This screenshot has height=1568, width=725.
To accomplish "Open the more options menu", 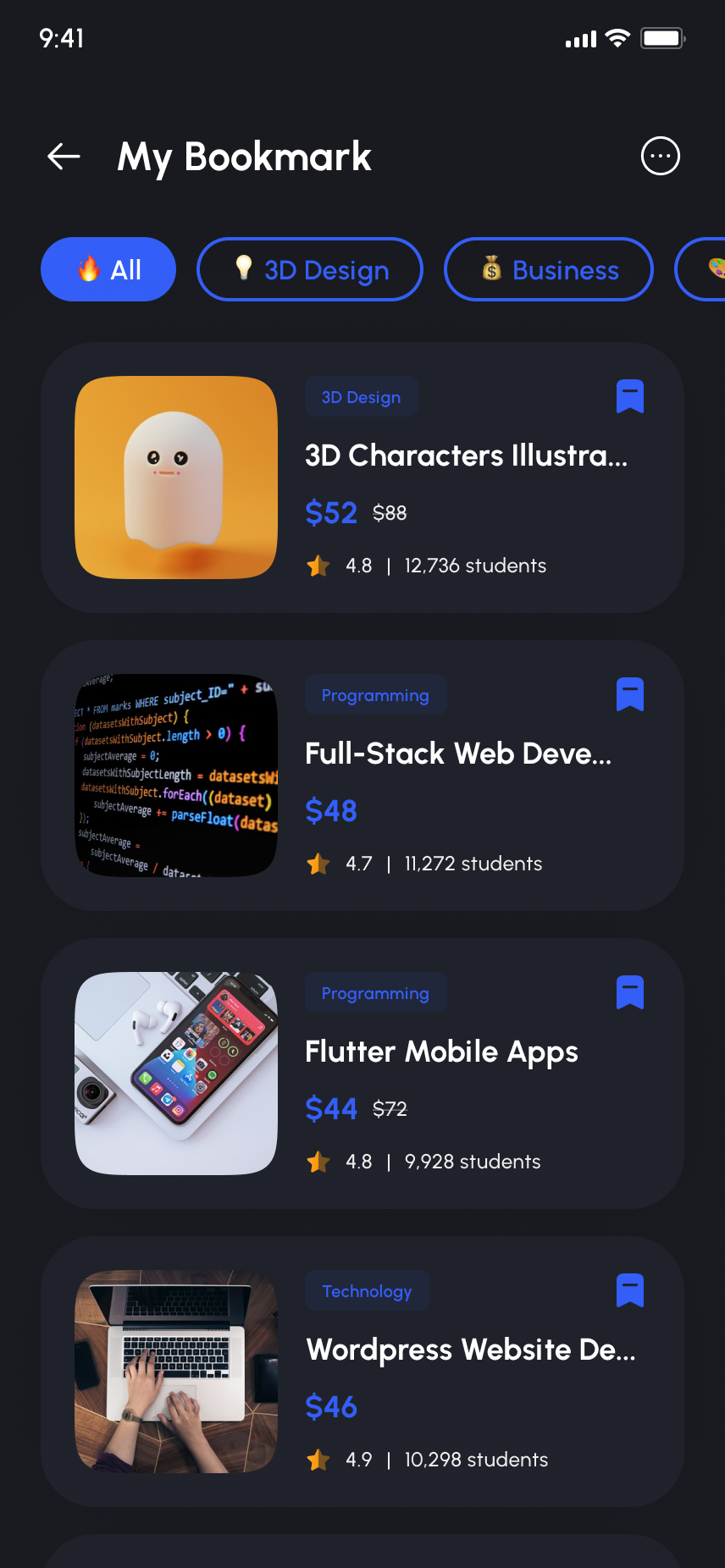I will pyautogui.click(x=660, y=157).
